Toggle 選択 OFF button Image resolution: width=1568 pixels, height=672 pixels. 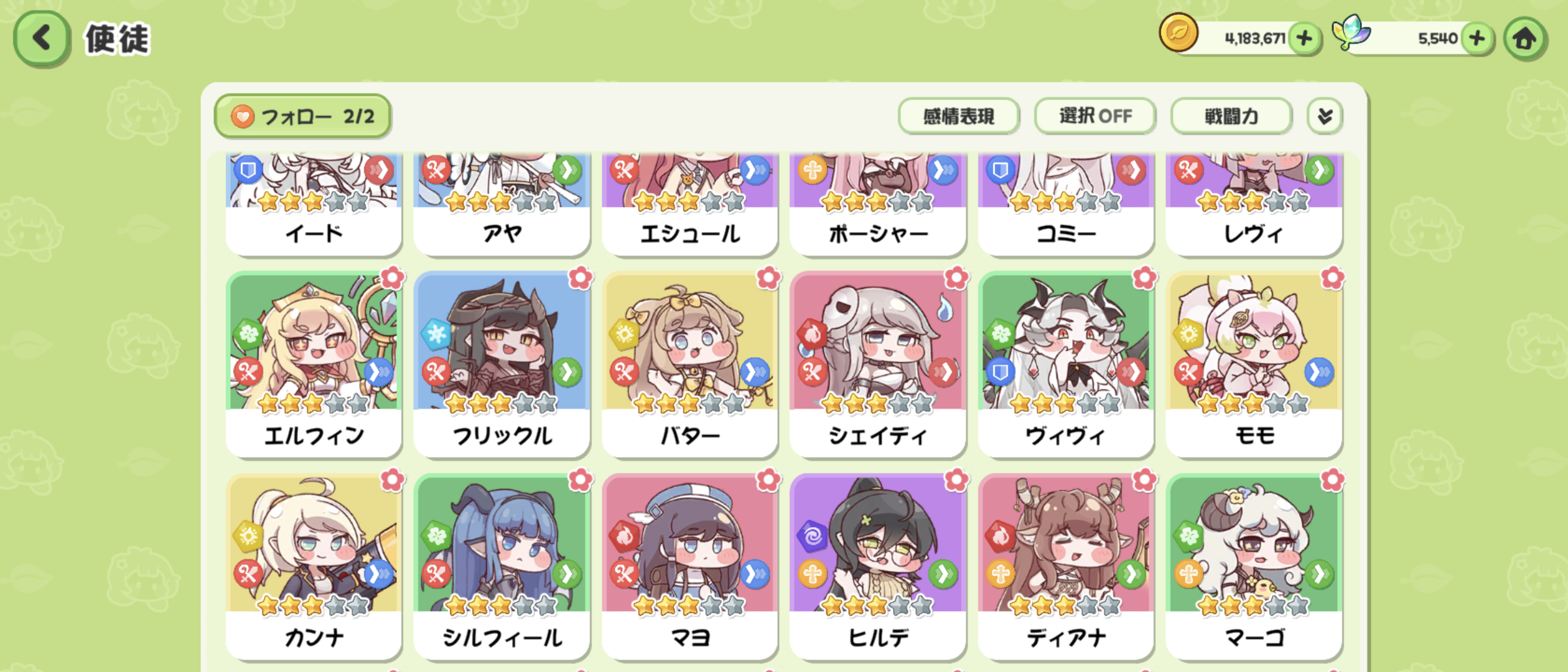coord(1094,116)
